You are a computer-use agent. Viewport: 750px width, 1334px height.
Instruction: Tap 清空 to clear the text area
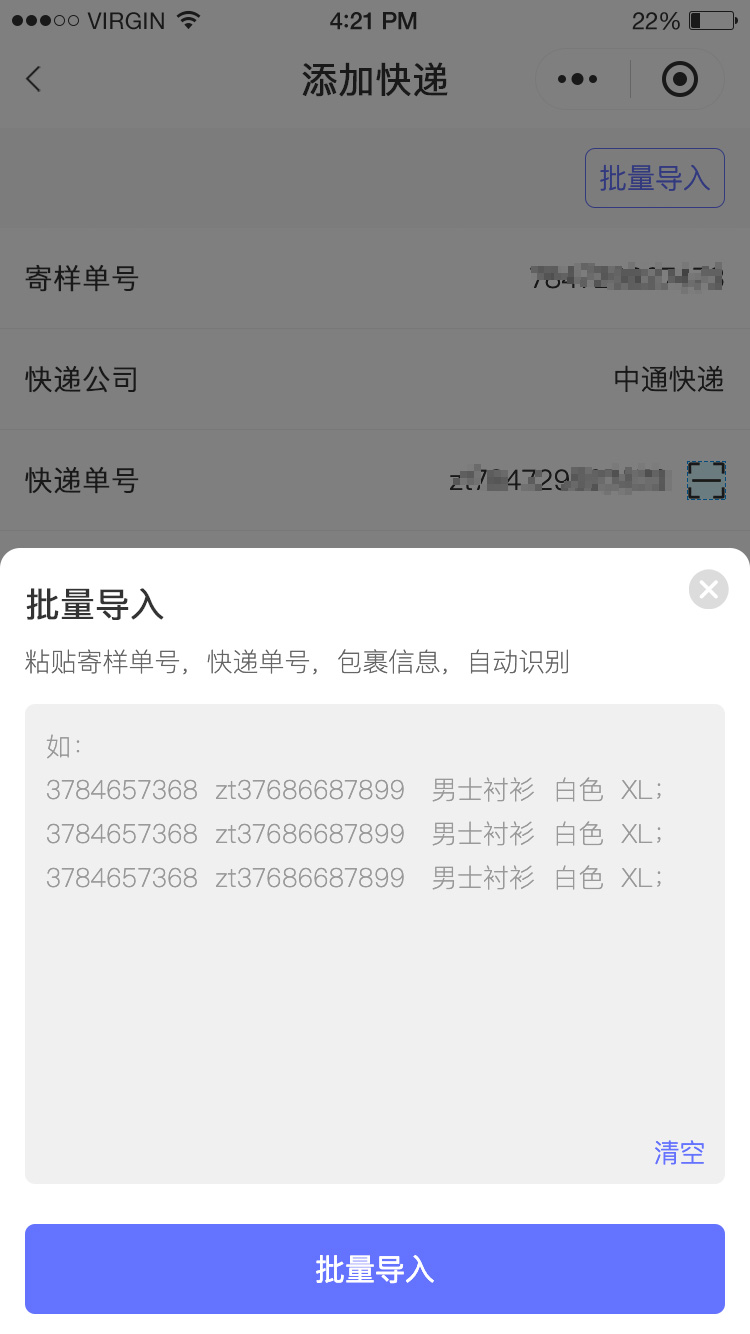click(x=680, y=1152)
